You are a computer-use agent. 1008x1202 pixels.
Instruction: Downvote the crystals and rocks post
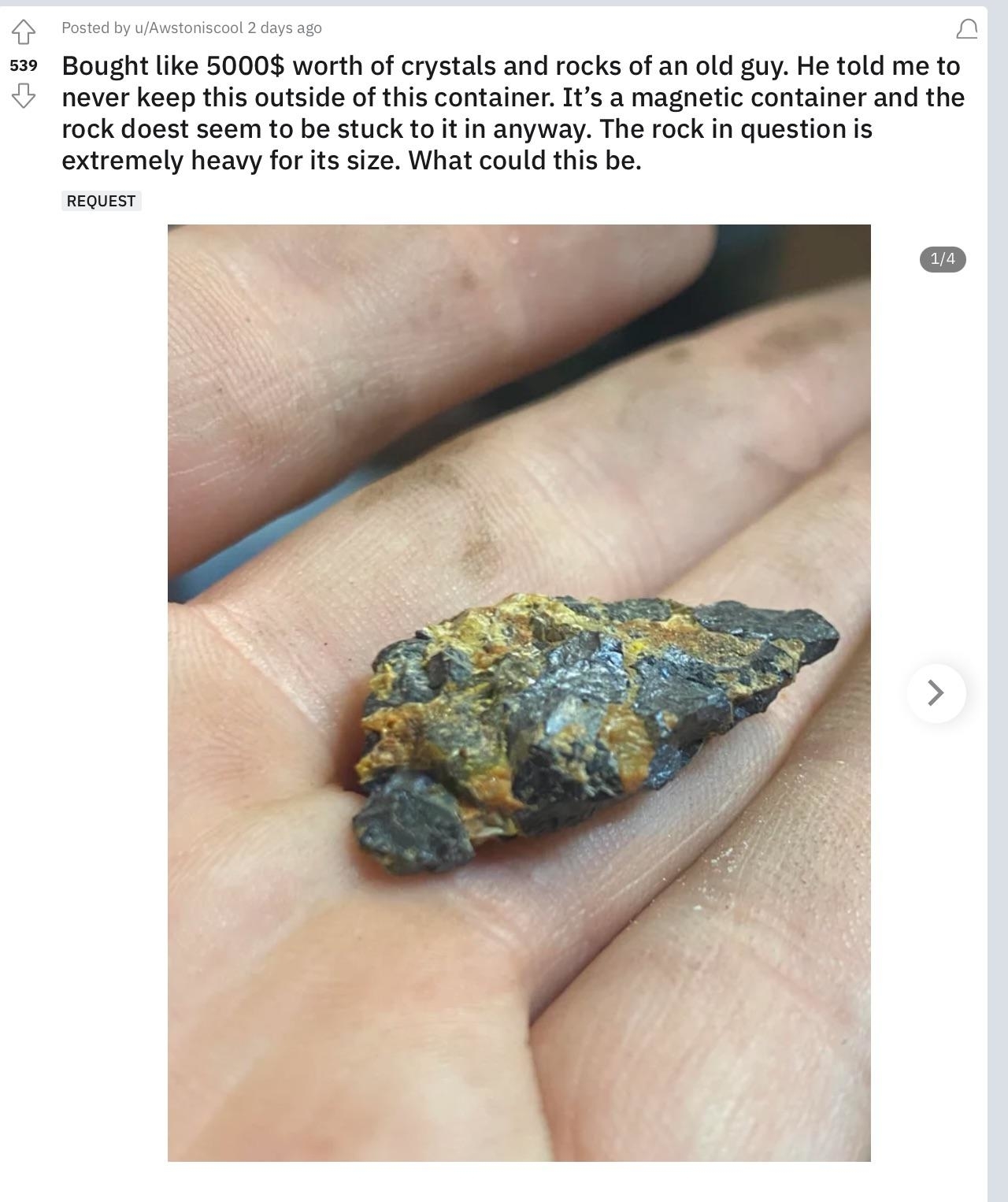tap(24, 96)
